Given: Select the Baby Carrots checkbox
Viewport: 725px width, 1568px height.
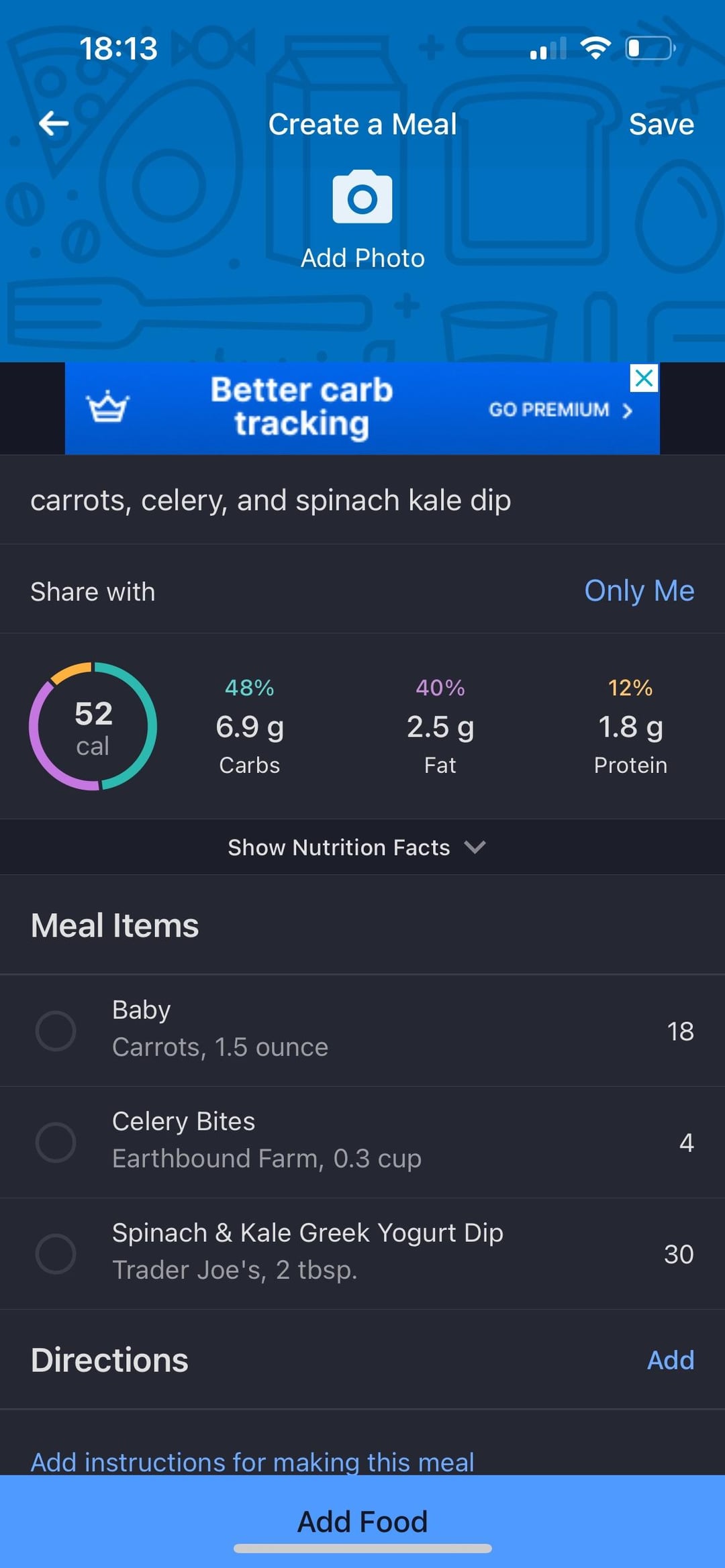Looking at the screenshot, I should click(x=56, y=1031).
